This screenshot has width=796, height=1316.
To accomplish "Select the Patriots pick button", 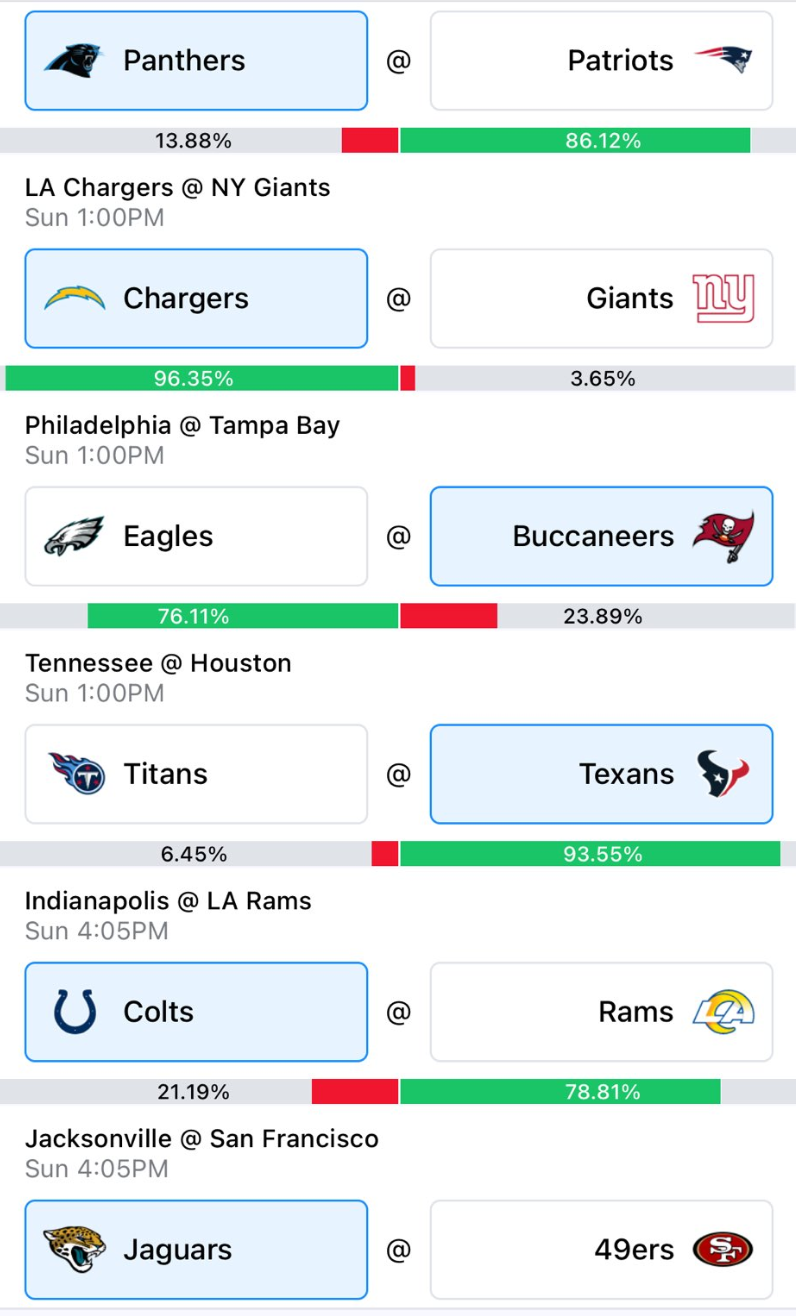I will tap(601, 61).
